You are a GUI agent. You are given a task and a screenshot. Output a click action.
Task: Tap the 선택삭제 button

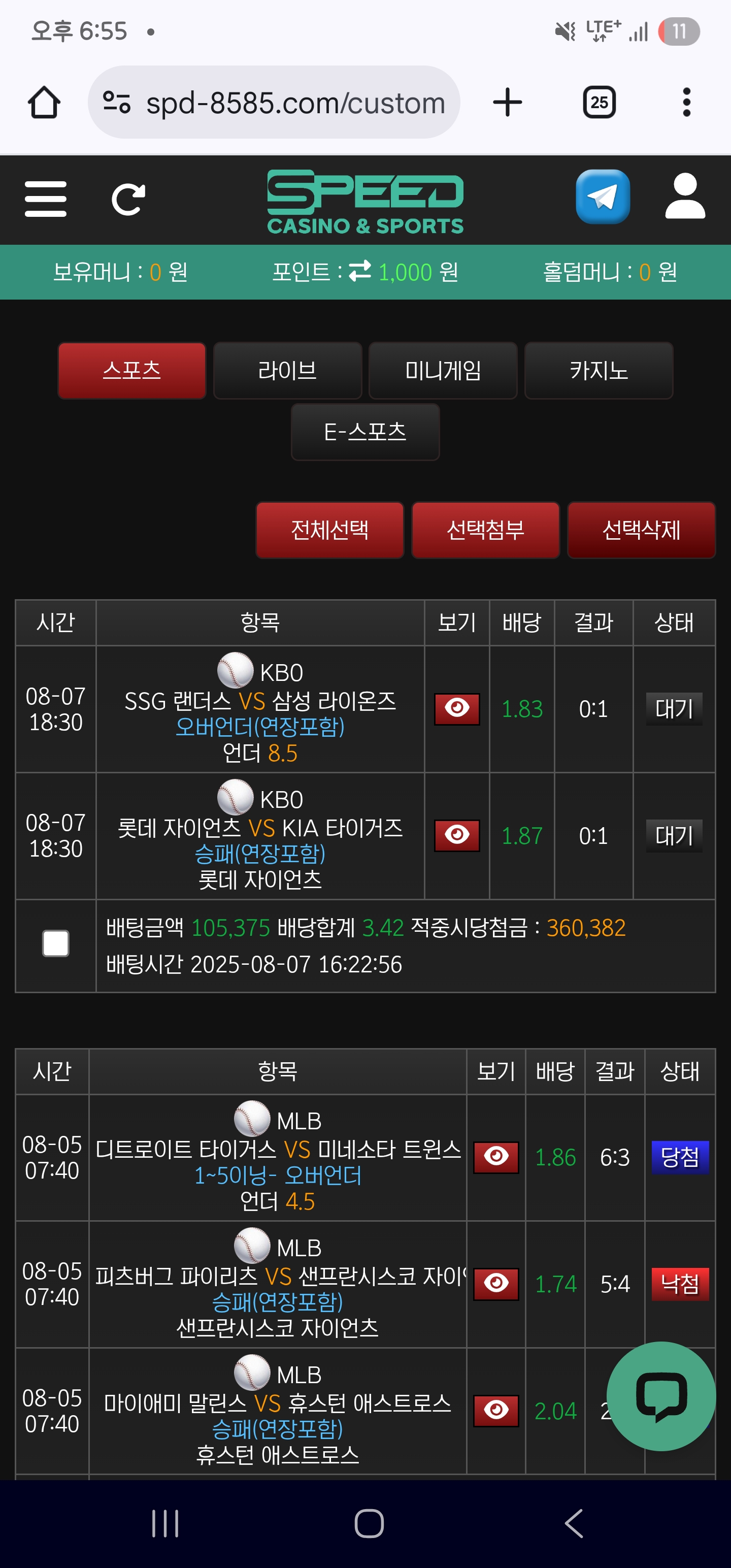tap(642, 530)
